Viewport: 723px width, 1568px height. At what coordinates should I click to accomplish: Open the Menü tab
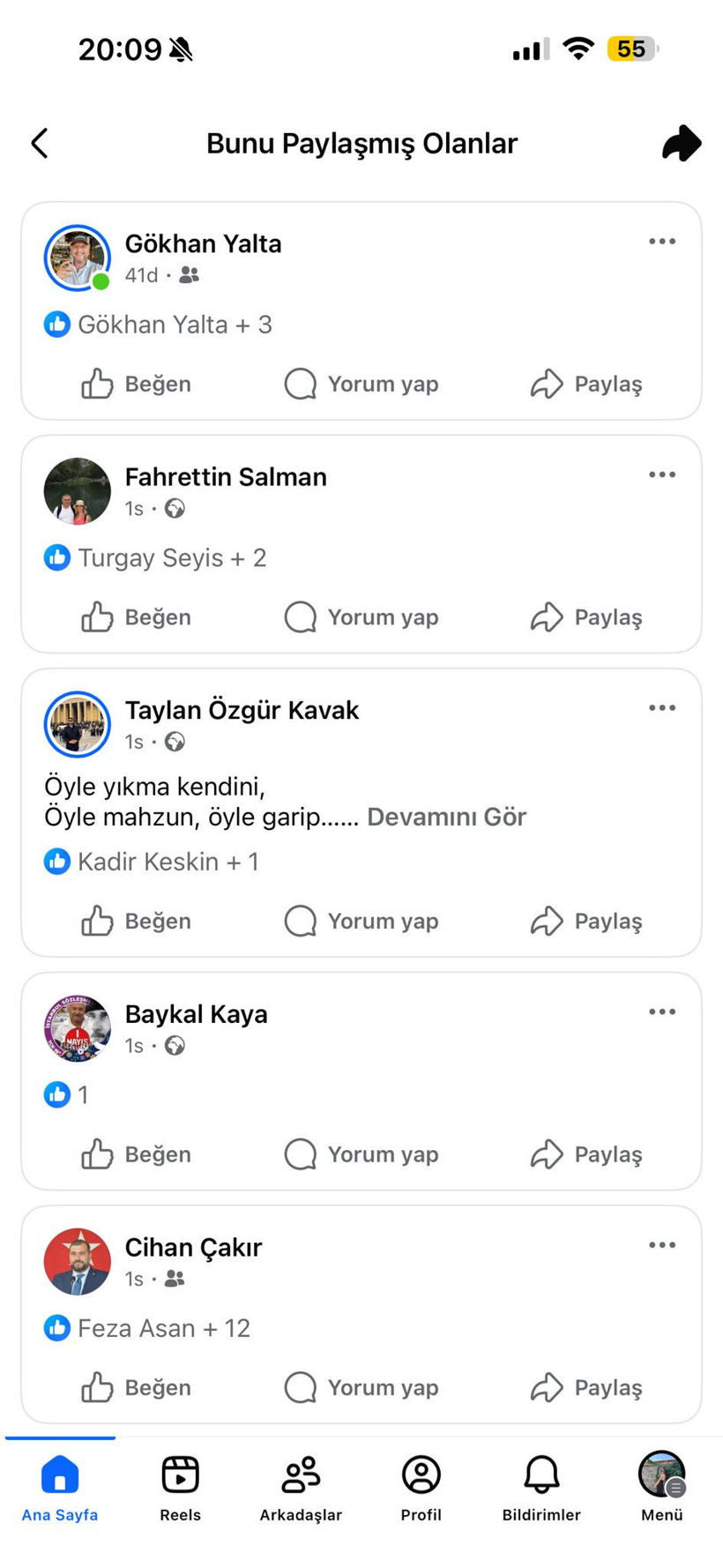[661, 1489]
